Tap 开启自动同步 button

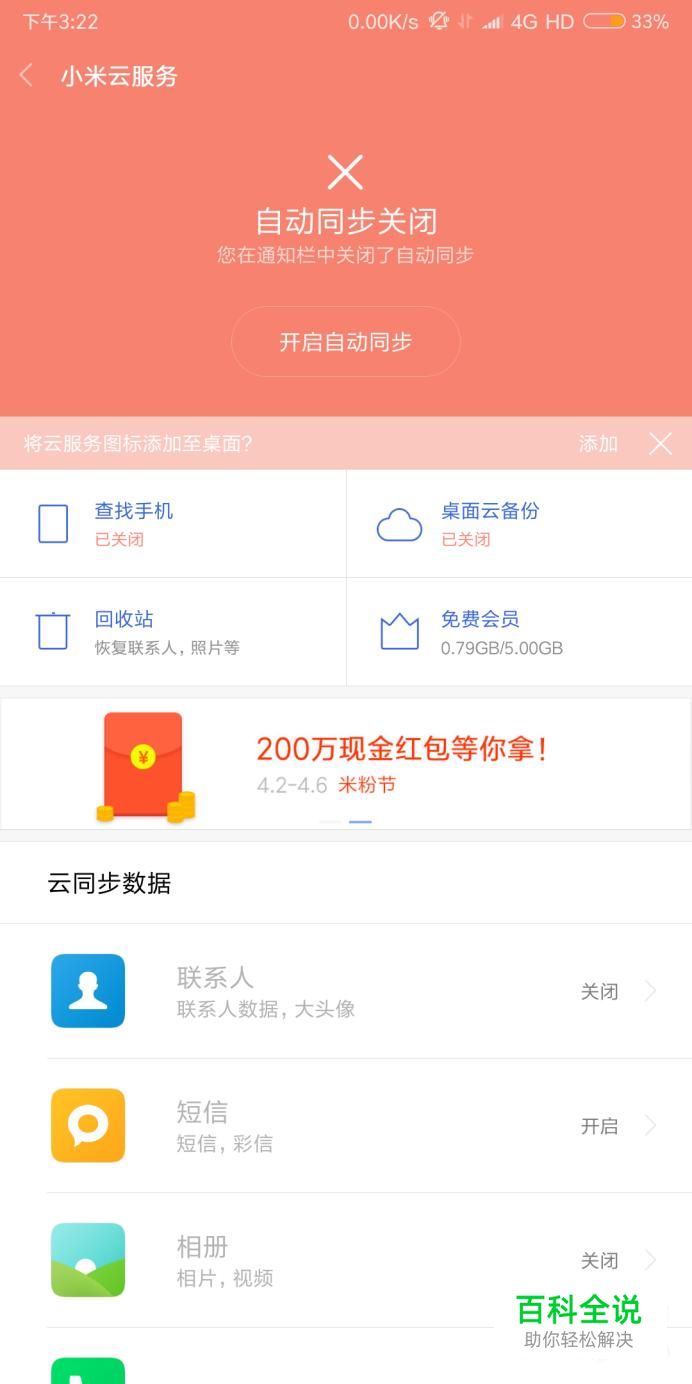coord(345,342)
